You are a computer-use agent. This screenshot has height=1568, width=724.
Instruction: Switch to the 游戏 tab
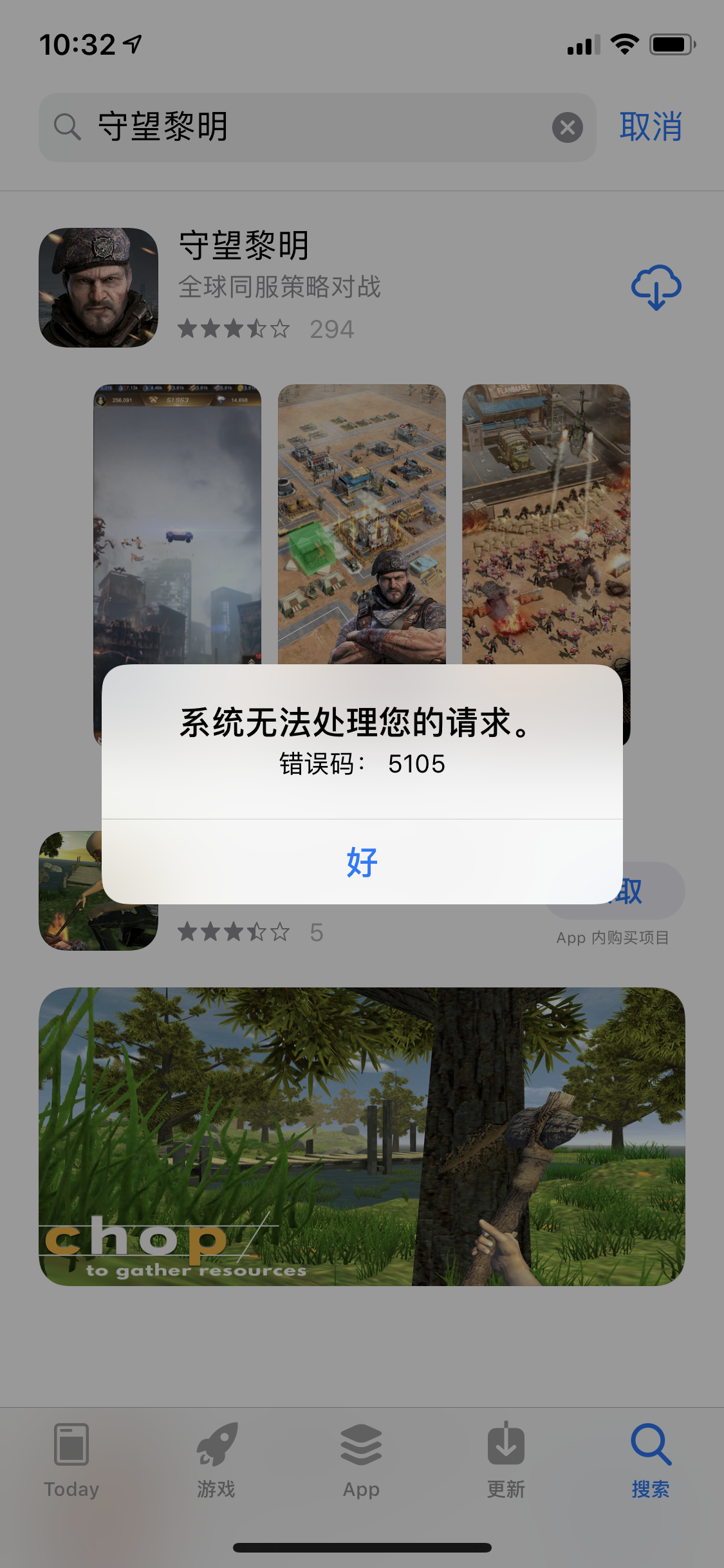[x=216, y=1461]
